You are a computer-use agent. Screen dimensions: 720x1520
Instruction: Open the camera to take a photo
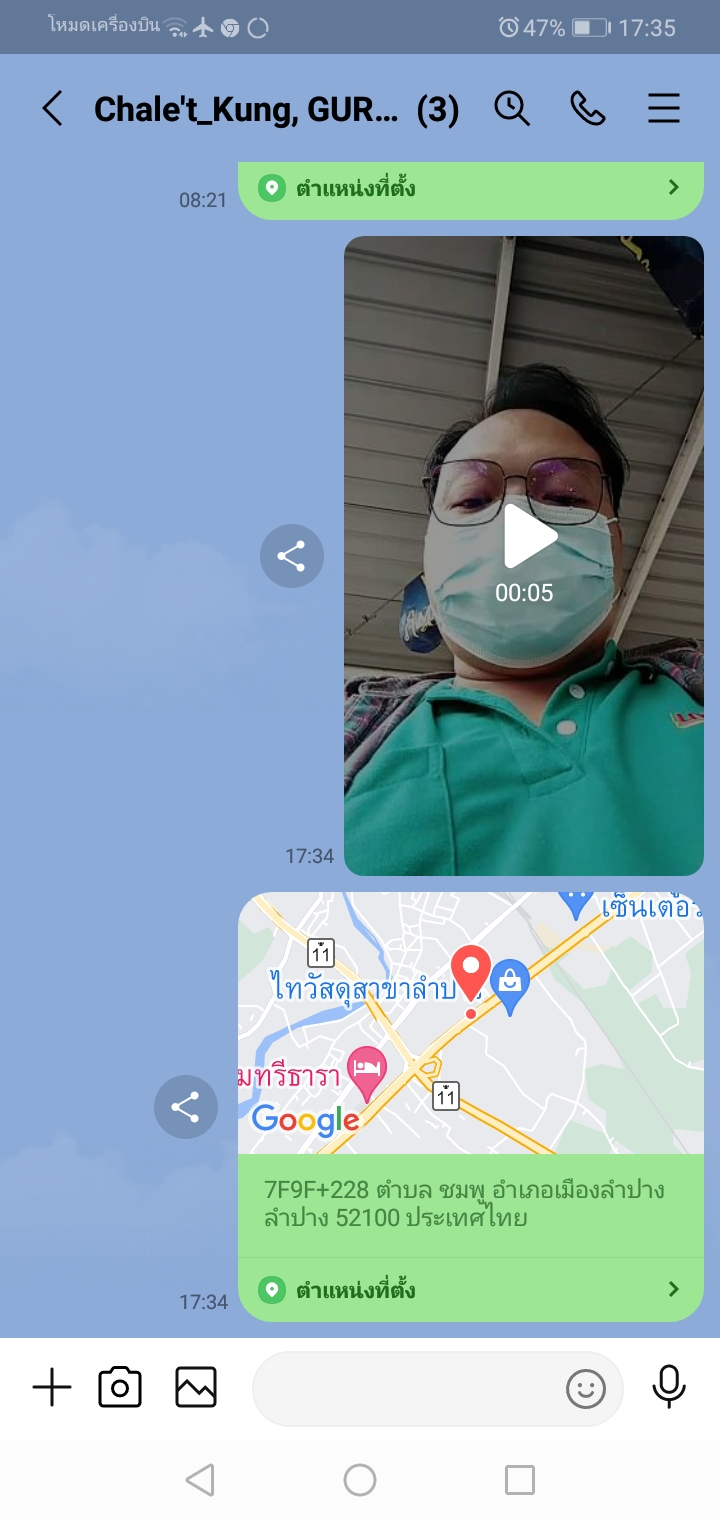coord(120,1388)
